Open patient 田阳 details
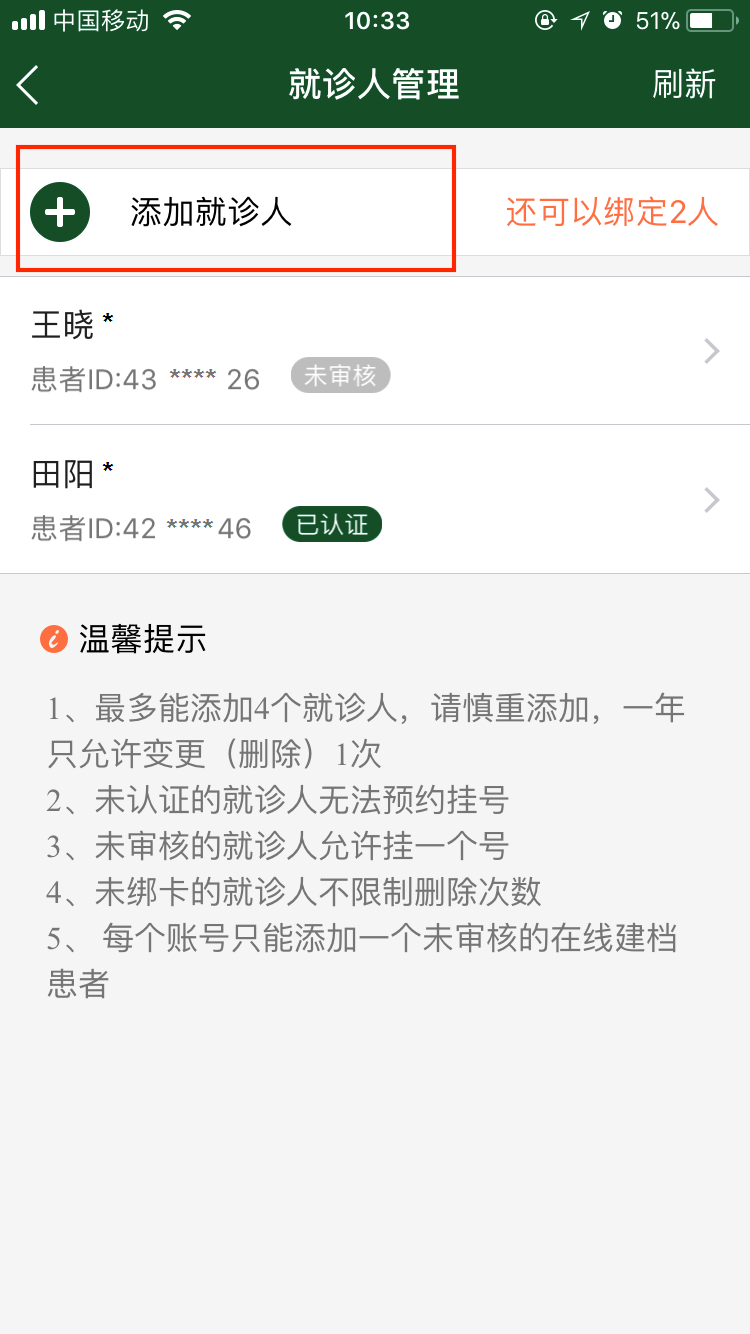750x1334 pixels. pyautogui.click(x=375, y=499)
